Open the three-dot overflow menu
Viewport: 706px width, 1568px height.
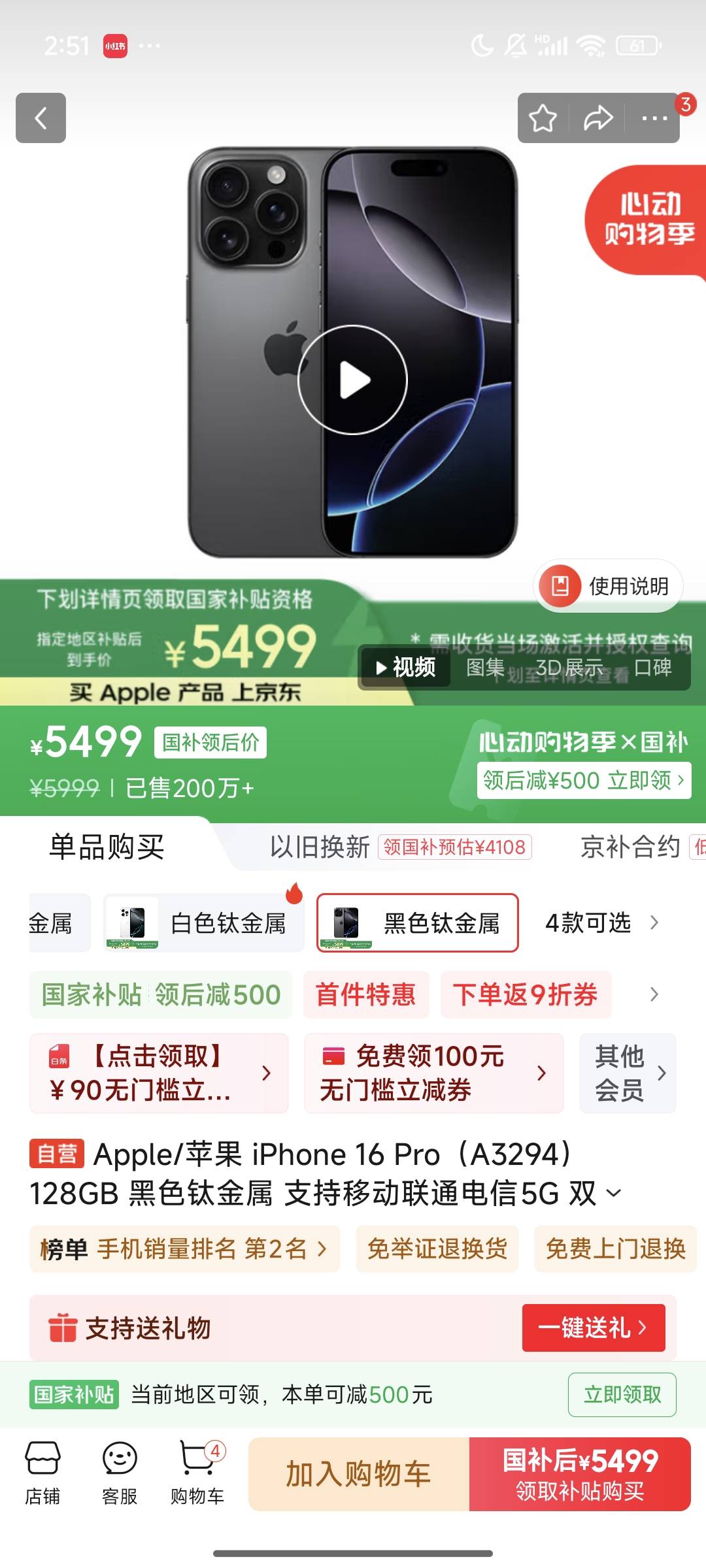(654, 118)
